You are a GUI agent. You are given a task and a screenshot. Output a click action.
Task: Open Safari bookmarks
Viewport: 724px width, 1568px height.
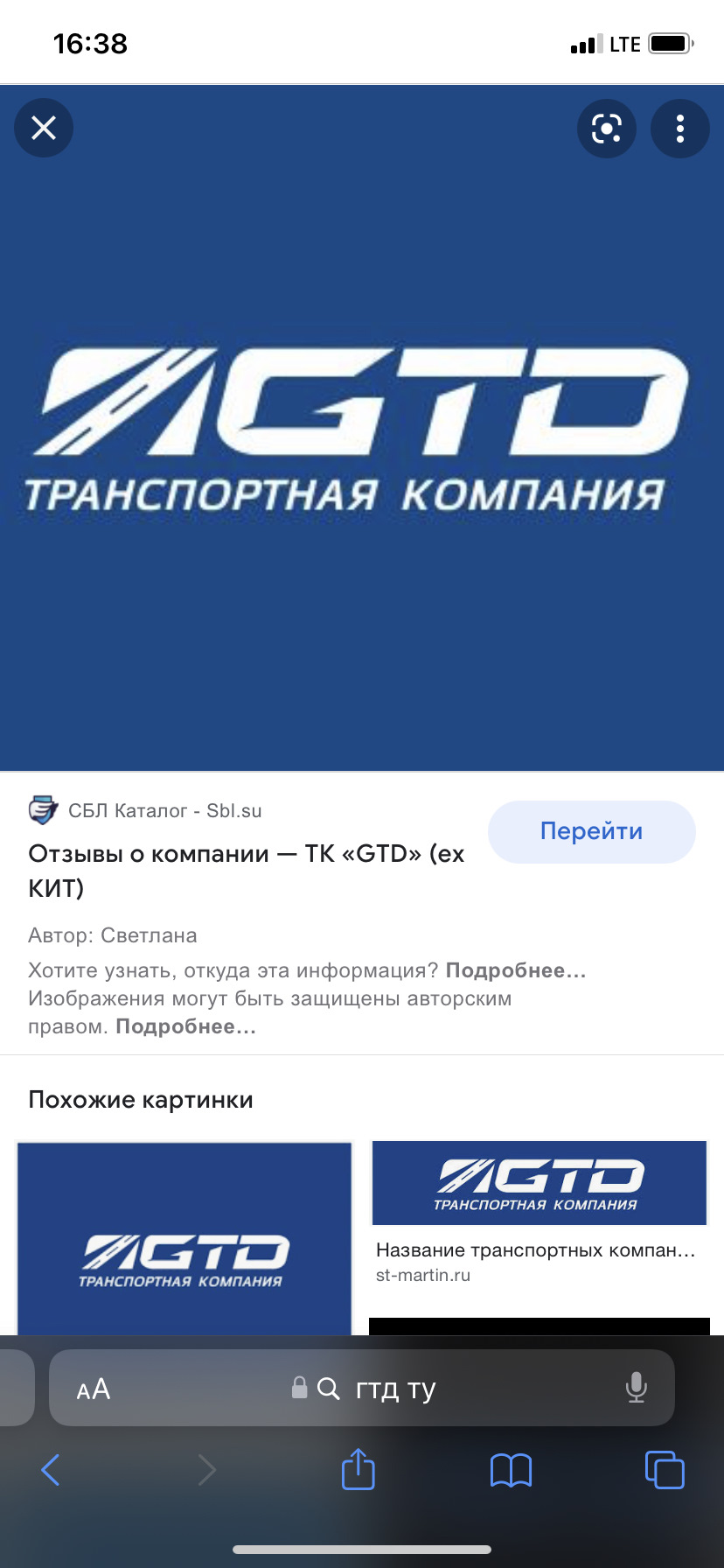511,1470
